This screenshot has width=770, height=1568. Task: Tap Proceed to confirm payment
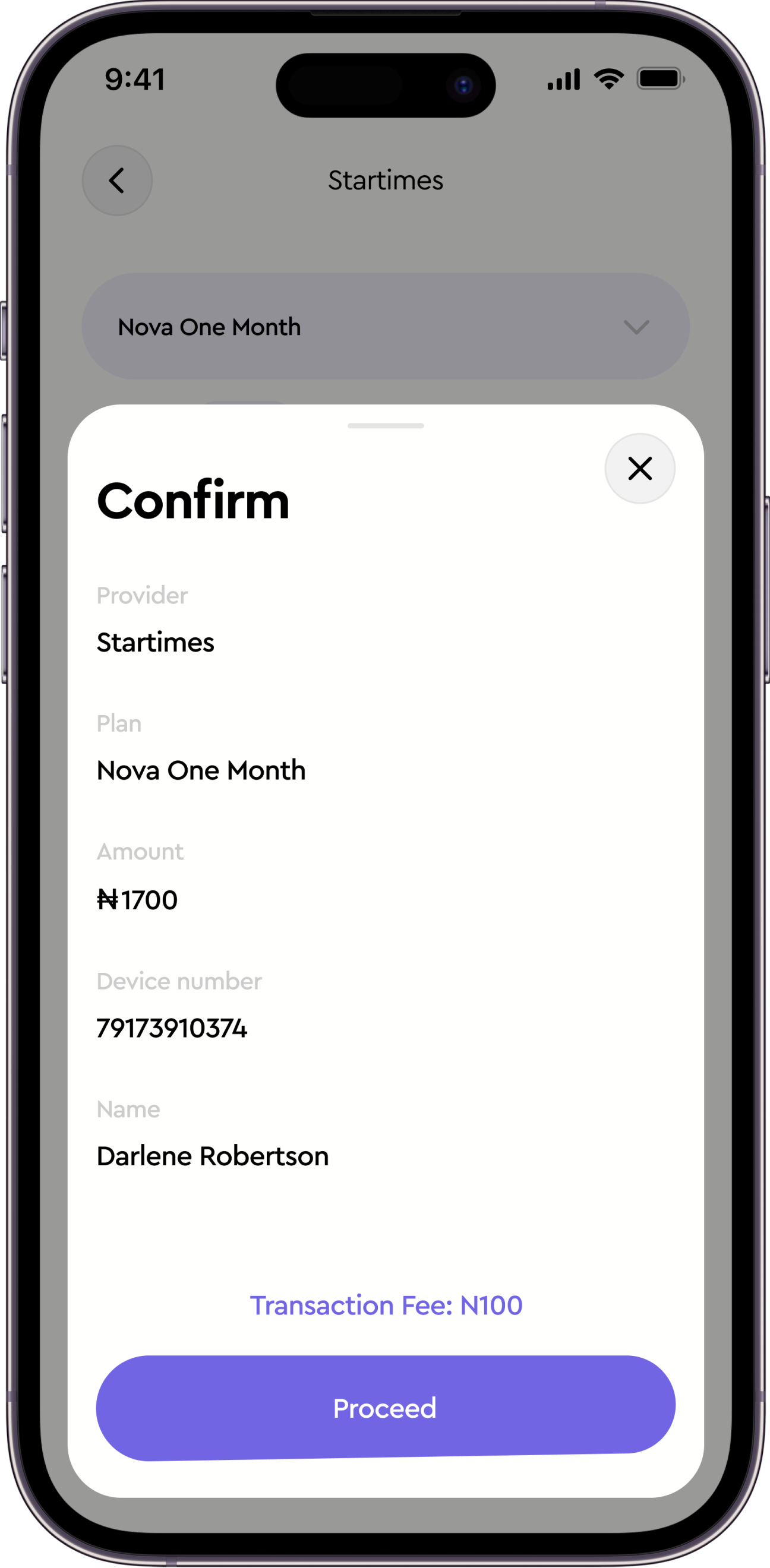(x=386, y=1408)
